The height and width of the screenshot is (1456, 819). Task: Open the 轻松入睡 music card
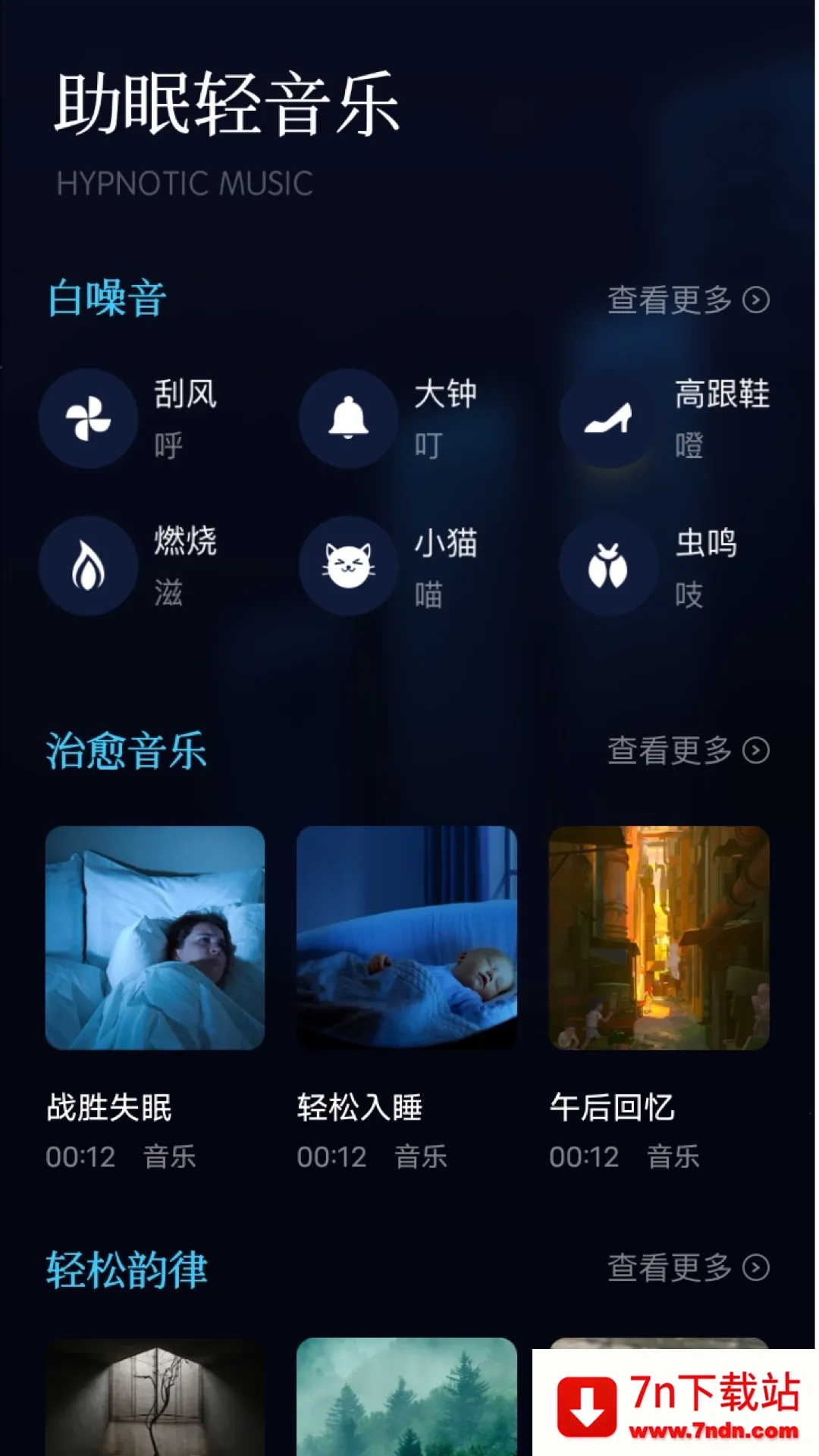[406, 937]
